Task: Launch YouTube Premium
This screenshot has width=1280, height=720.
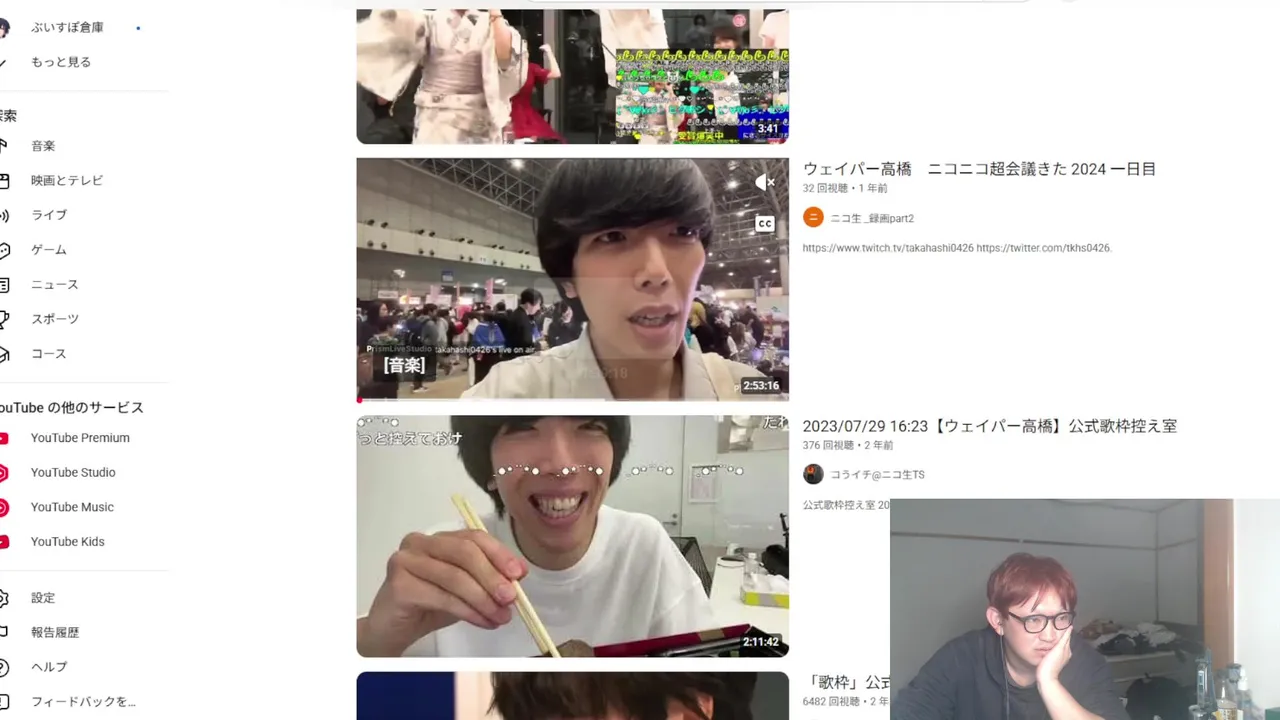Action: coord(79,438)
